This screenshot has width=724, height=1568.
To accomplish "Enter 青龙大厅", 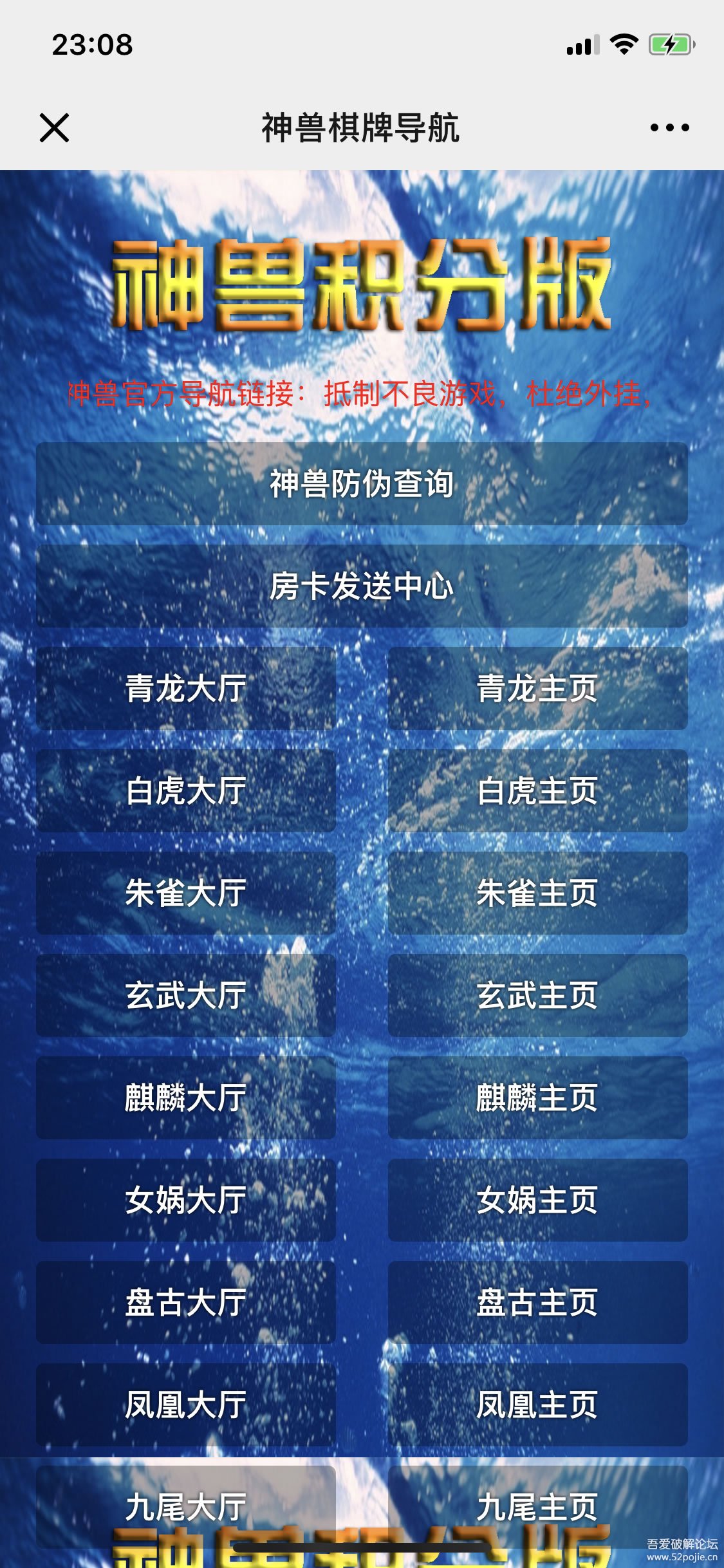I will tap(186, 688).
